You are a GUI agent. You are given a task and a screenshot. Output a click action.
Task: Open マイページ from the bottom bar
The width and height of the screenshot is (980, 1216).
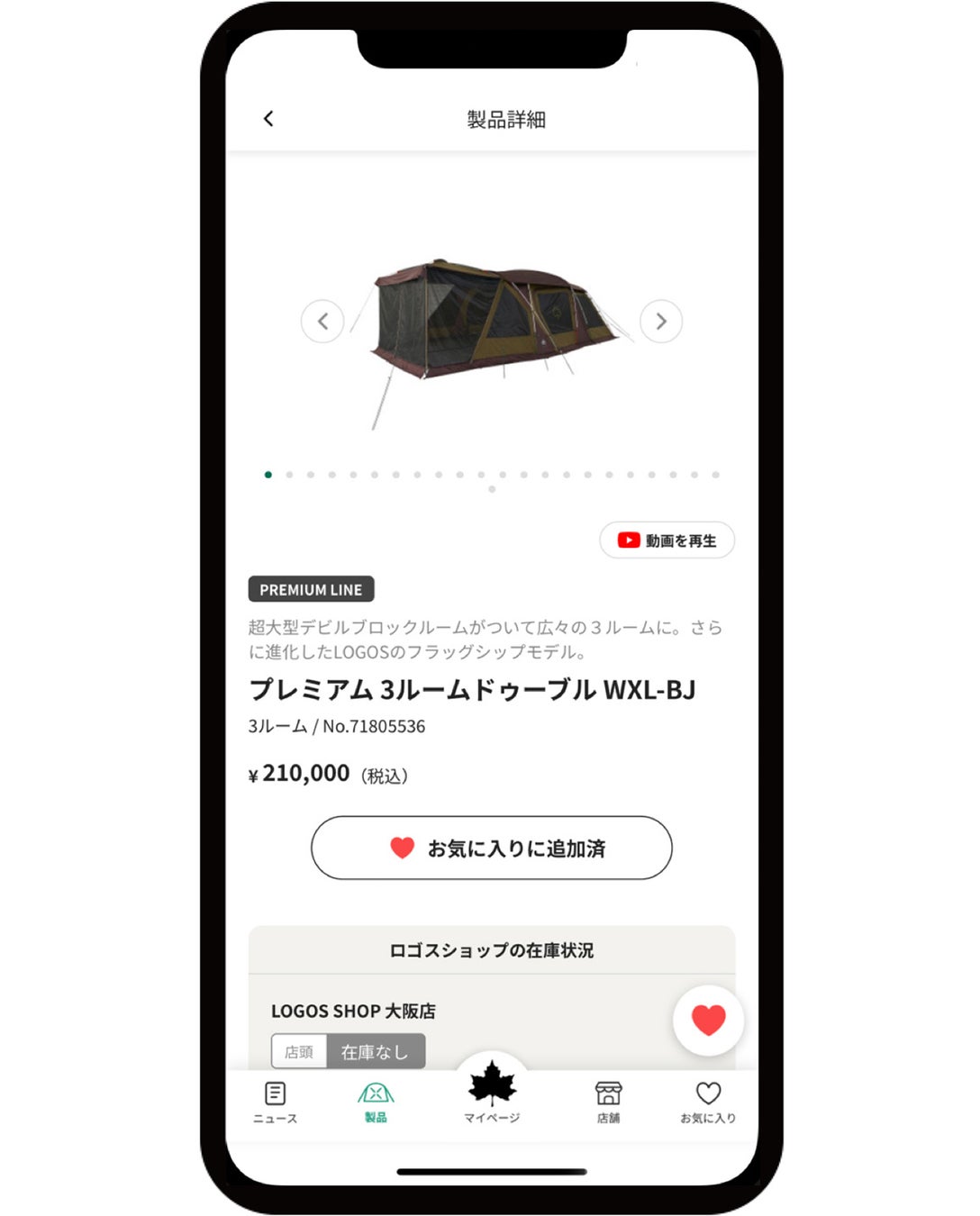click(492, 1092)
